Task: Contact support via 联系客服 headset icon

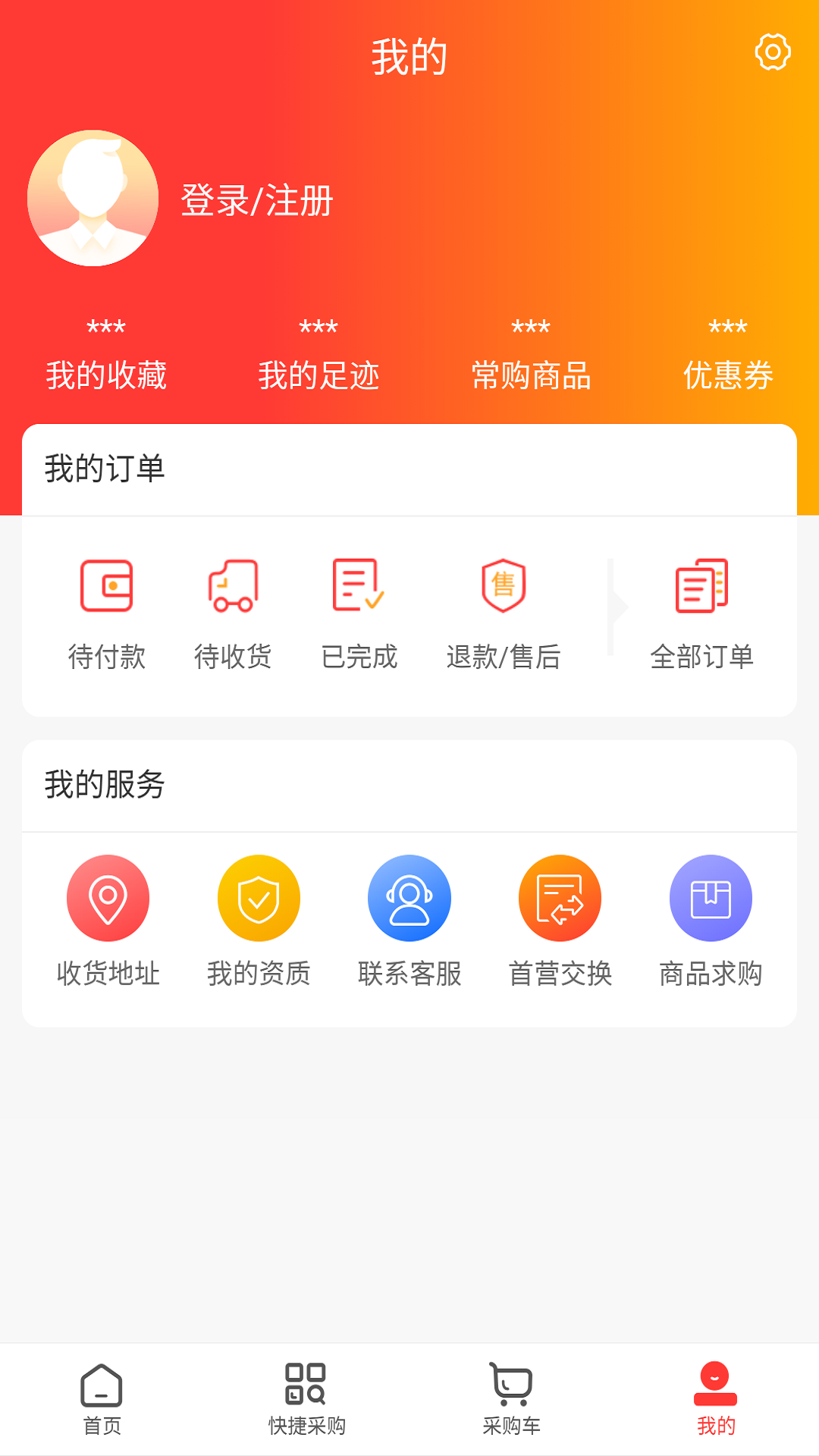Action: 409,897
